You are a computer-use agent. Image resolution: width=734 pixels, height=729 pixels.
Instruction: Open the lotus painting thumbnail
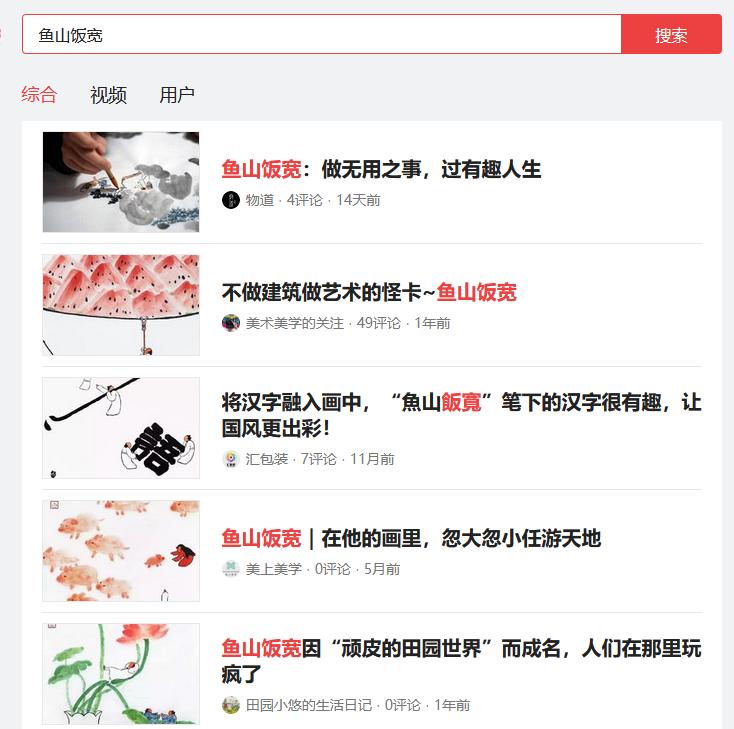point(121,674)
